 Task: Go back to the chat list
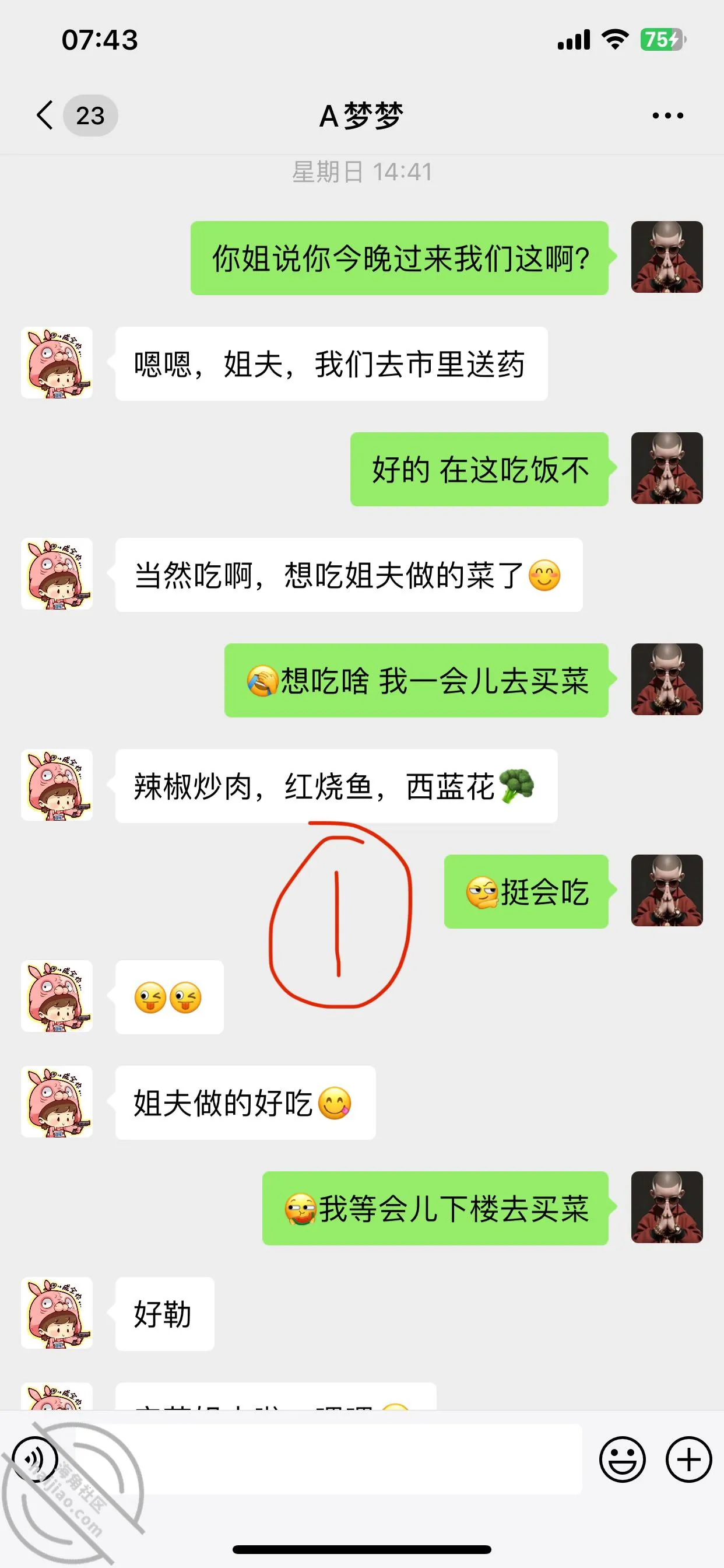point(45,115)
